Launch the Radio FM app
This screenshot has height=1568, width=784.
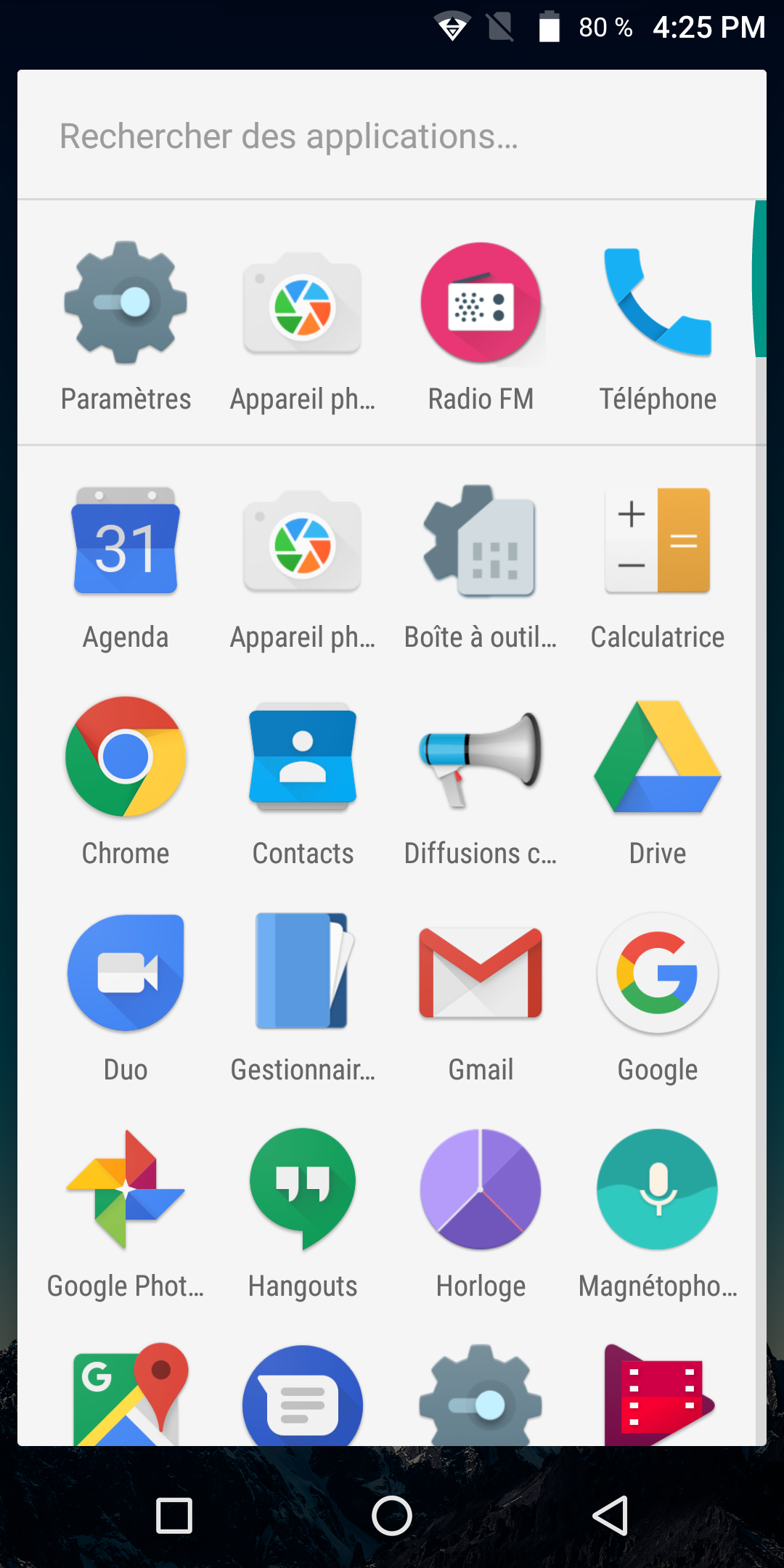click(x=481, y=303)
